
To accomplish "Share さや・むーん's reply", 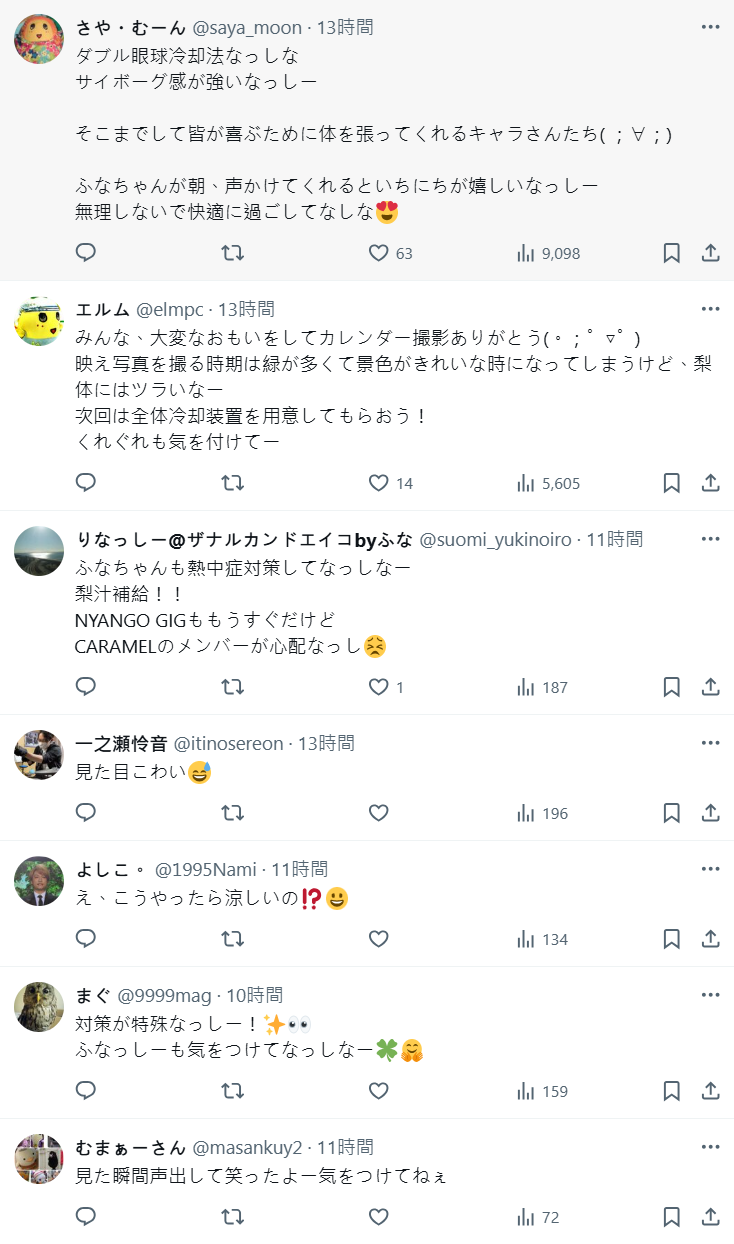I will [x=710, y=253].
